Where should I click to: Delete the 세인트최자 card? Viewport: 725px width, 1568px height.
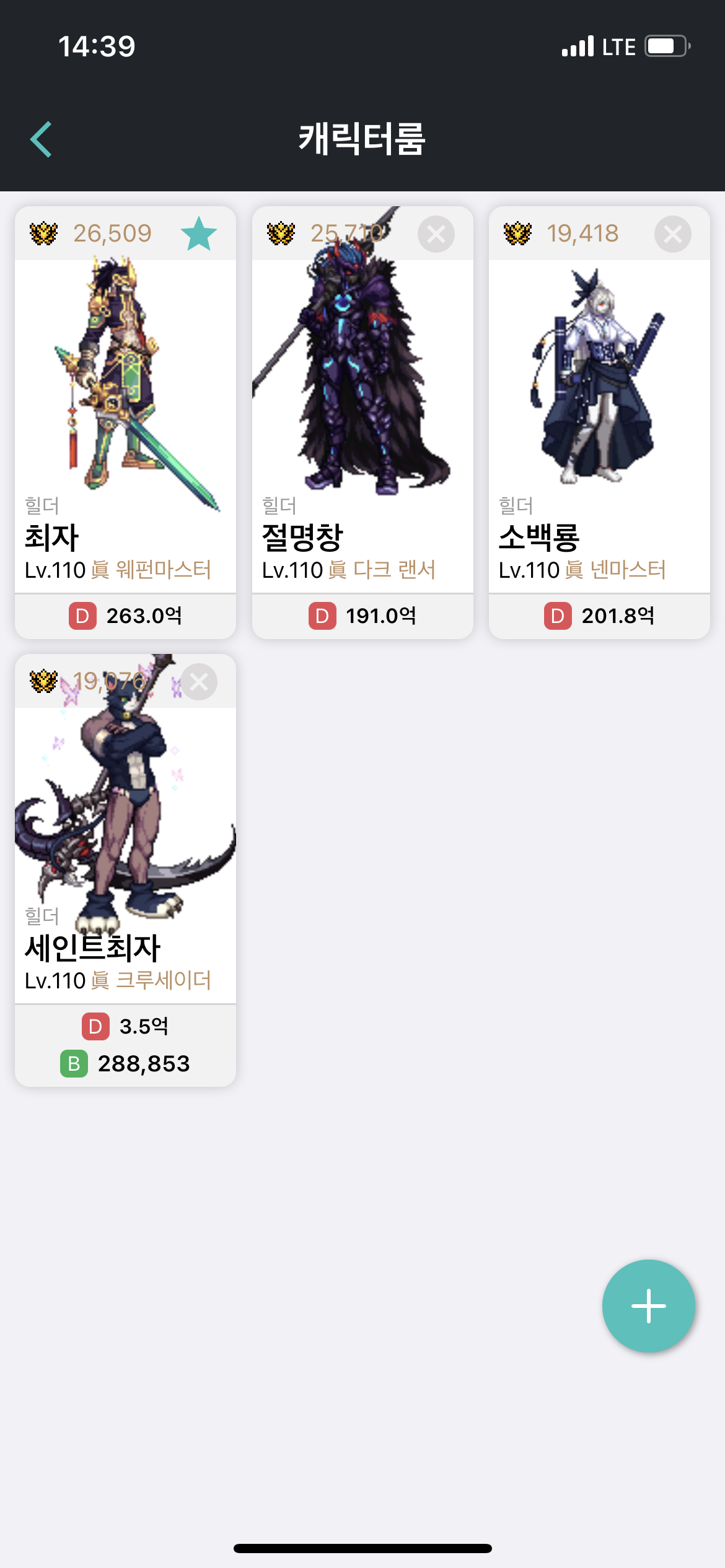199,682
